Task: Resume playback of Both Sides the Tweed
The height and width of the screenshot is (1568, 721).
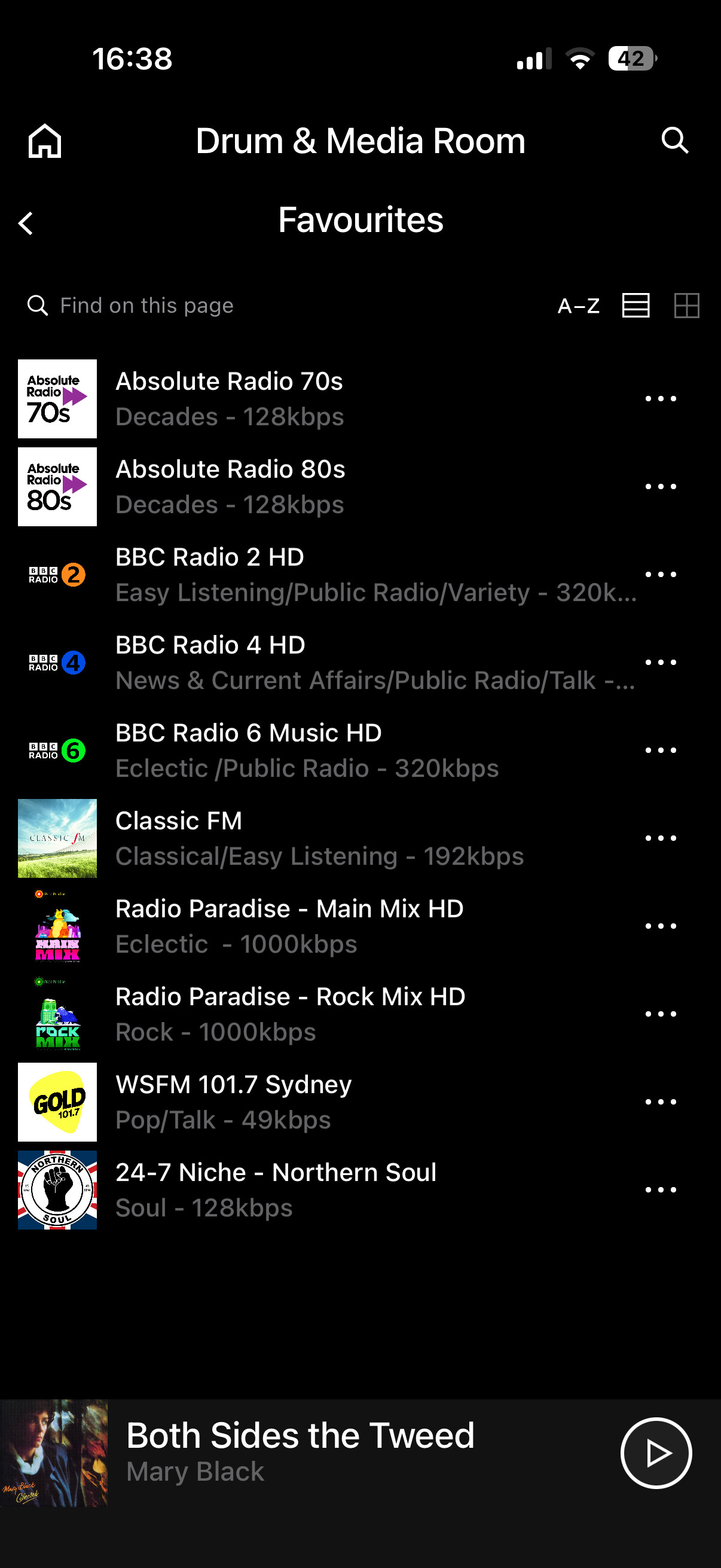Action: (655, 1453)
